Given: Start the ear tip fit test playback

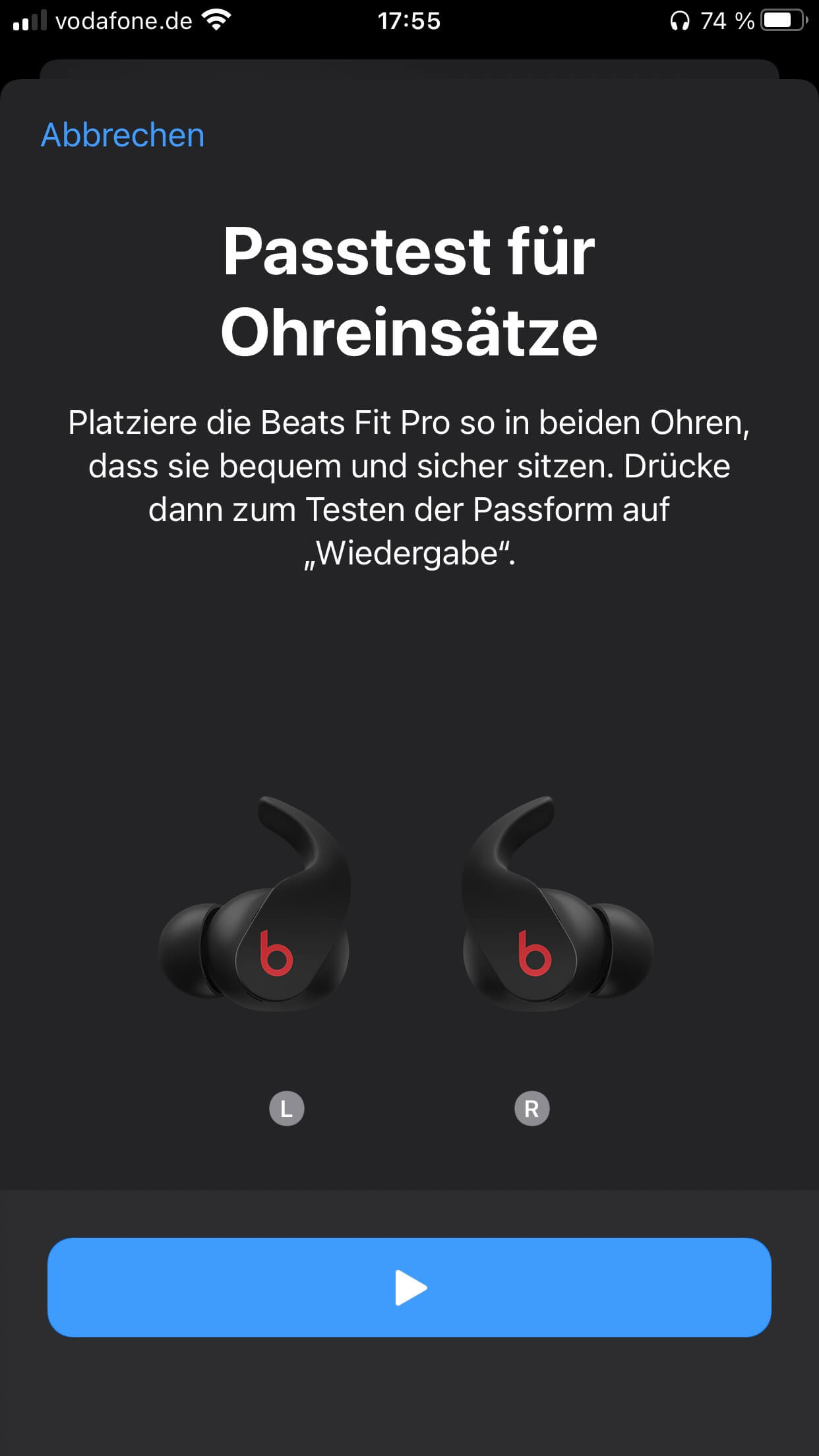Looking at the screenshot, I should (x=409, y=1287).
